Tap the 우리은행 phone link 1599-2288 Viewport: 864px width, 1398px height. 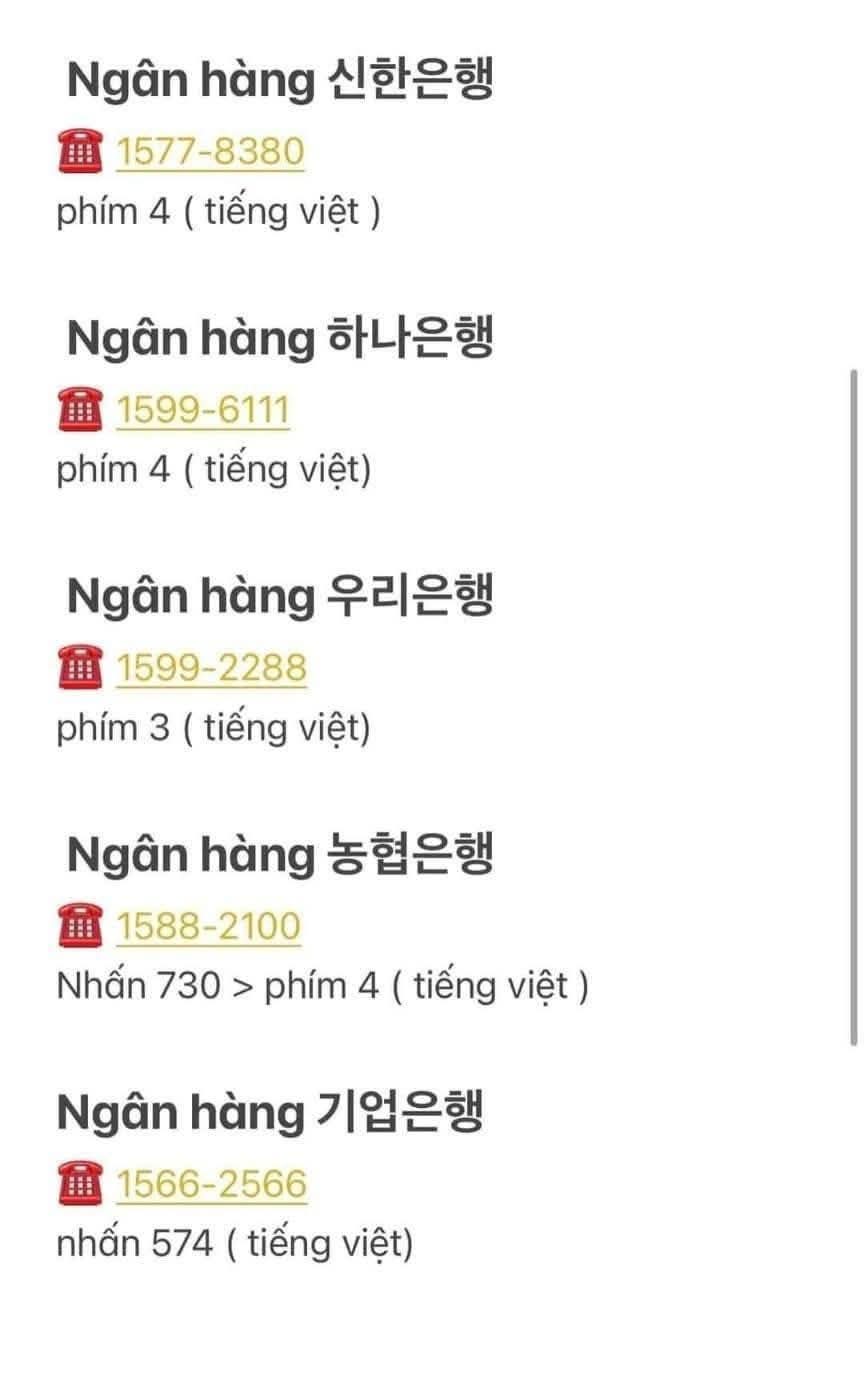tap(211, 668)
